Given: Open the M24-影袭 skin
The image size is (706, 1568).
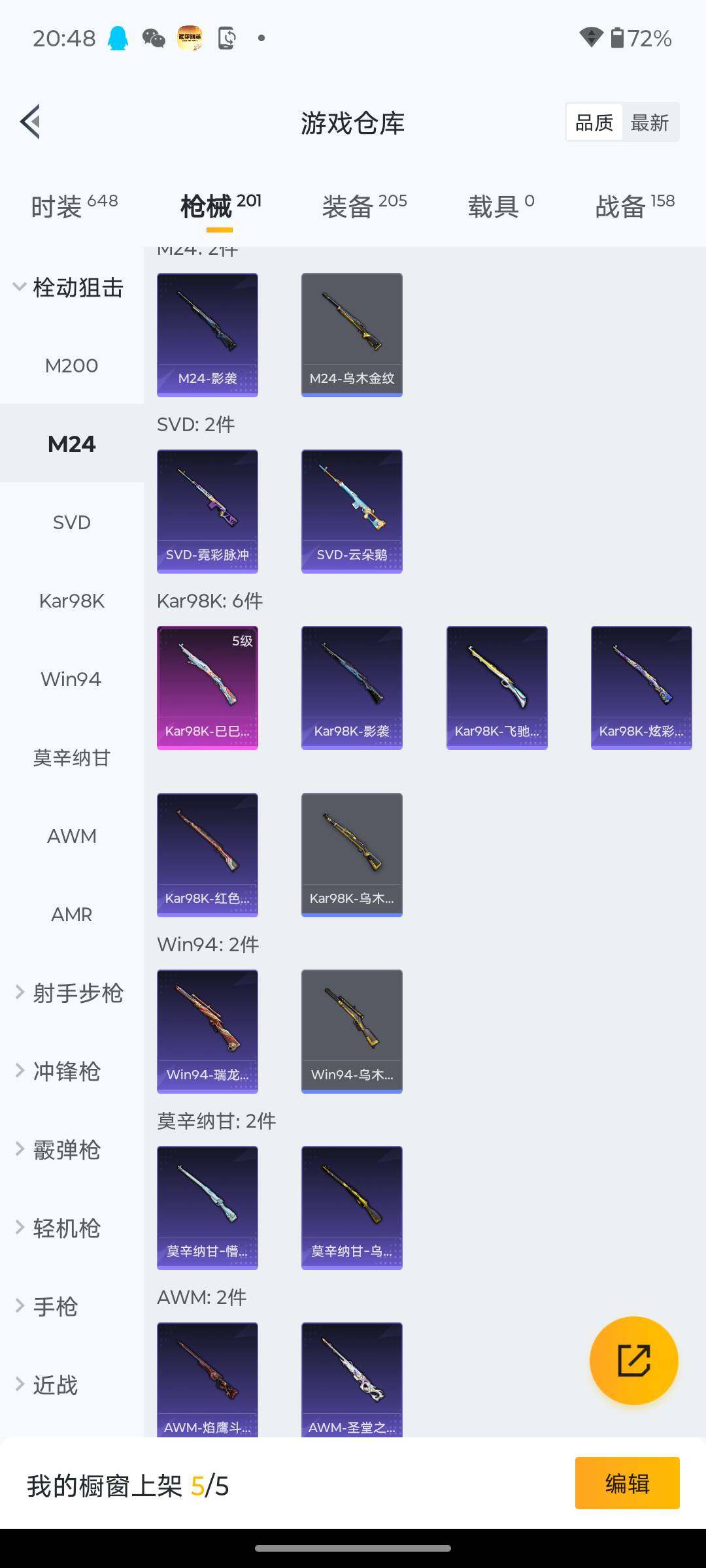Looking at the screenshot, I should 207,335.
